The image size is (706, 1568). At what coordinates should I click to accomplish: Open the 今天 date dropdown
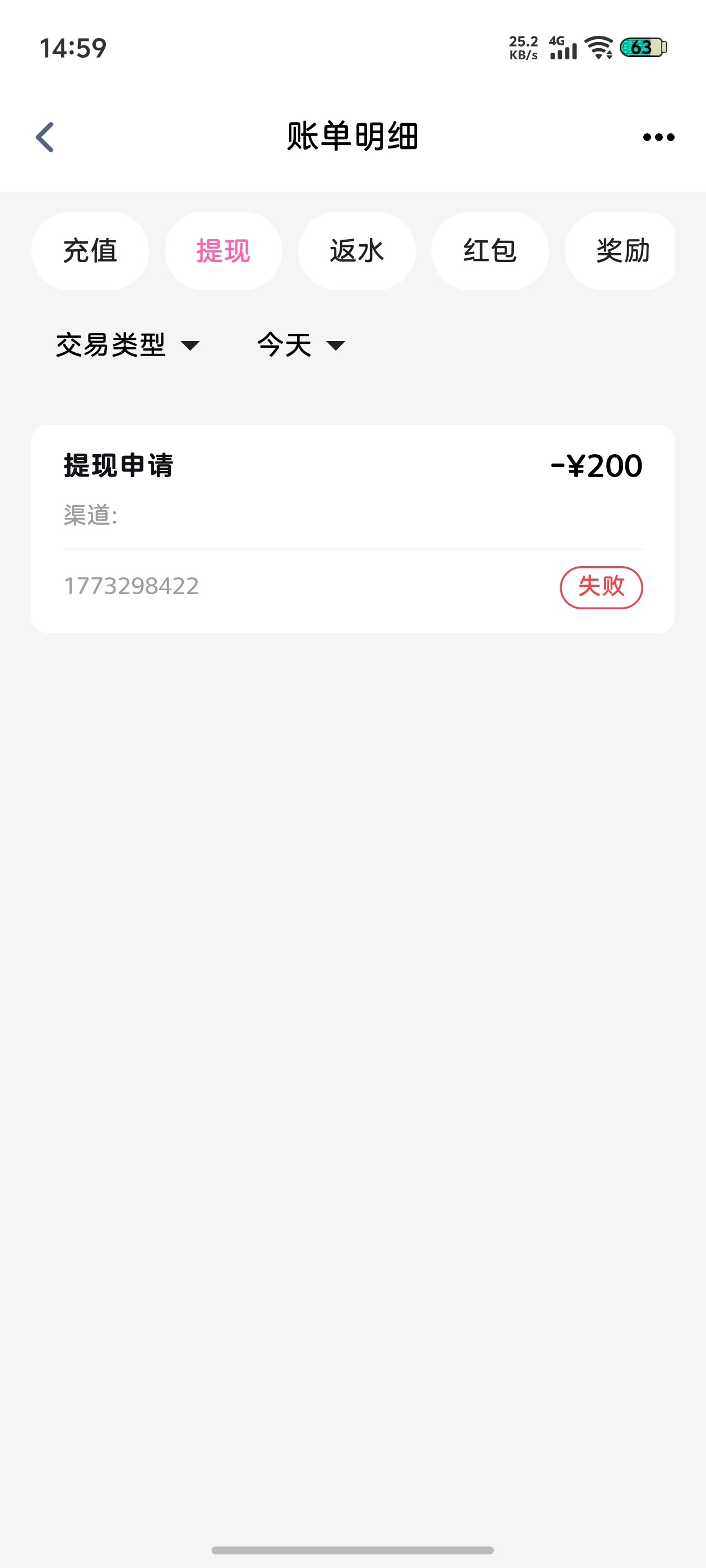[x=301, y=345]
